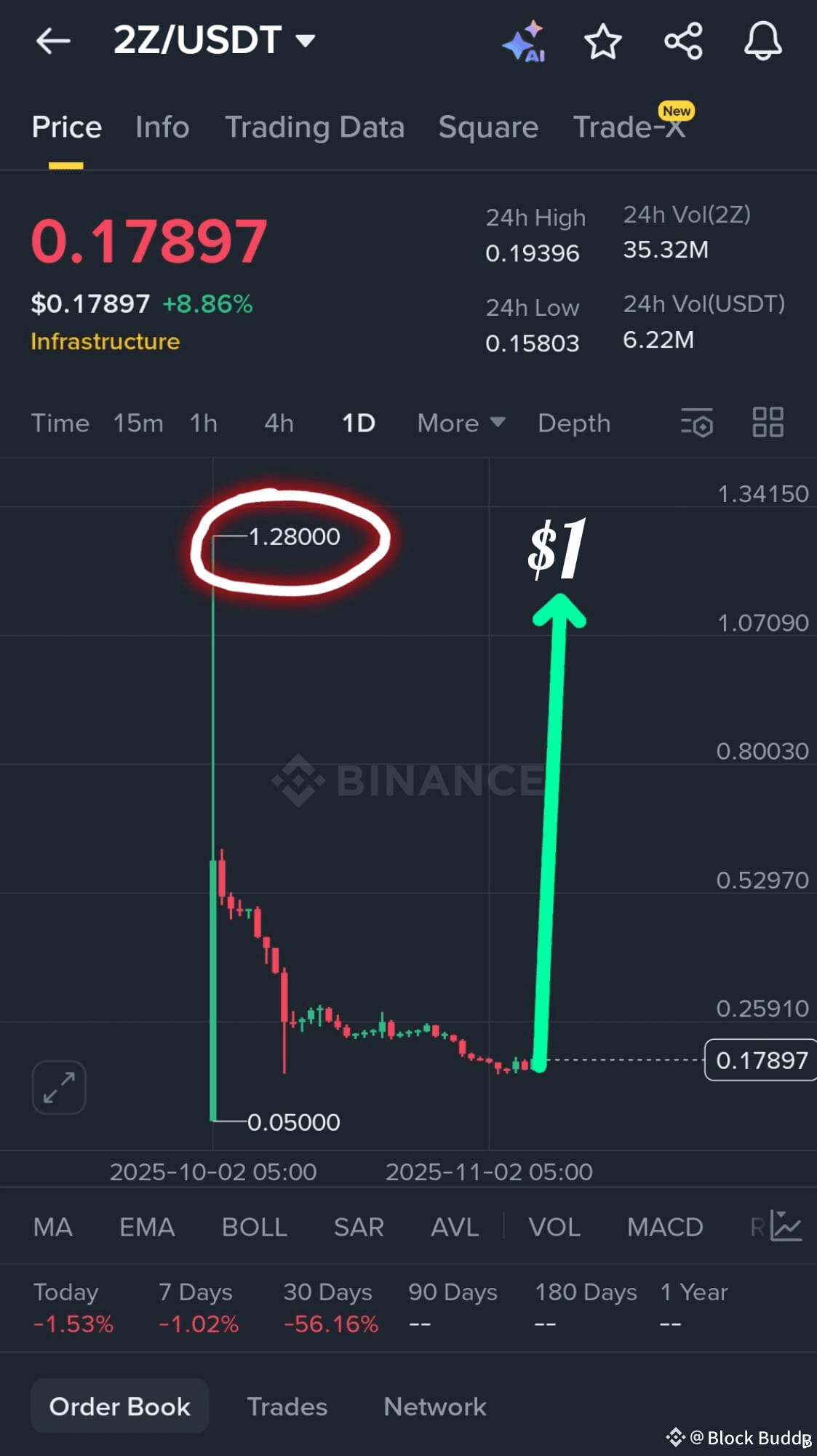Viewport: 817px width, 1456px height.
Task: Enable the BOLL indicator
Action: [254, 1228]
